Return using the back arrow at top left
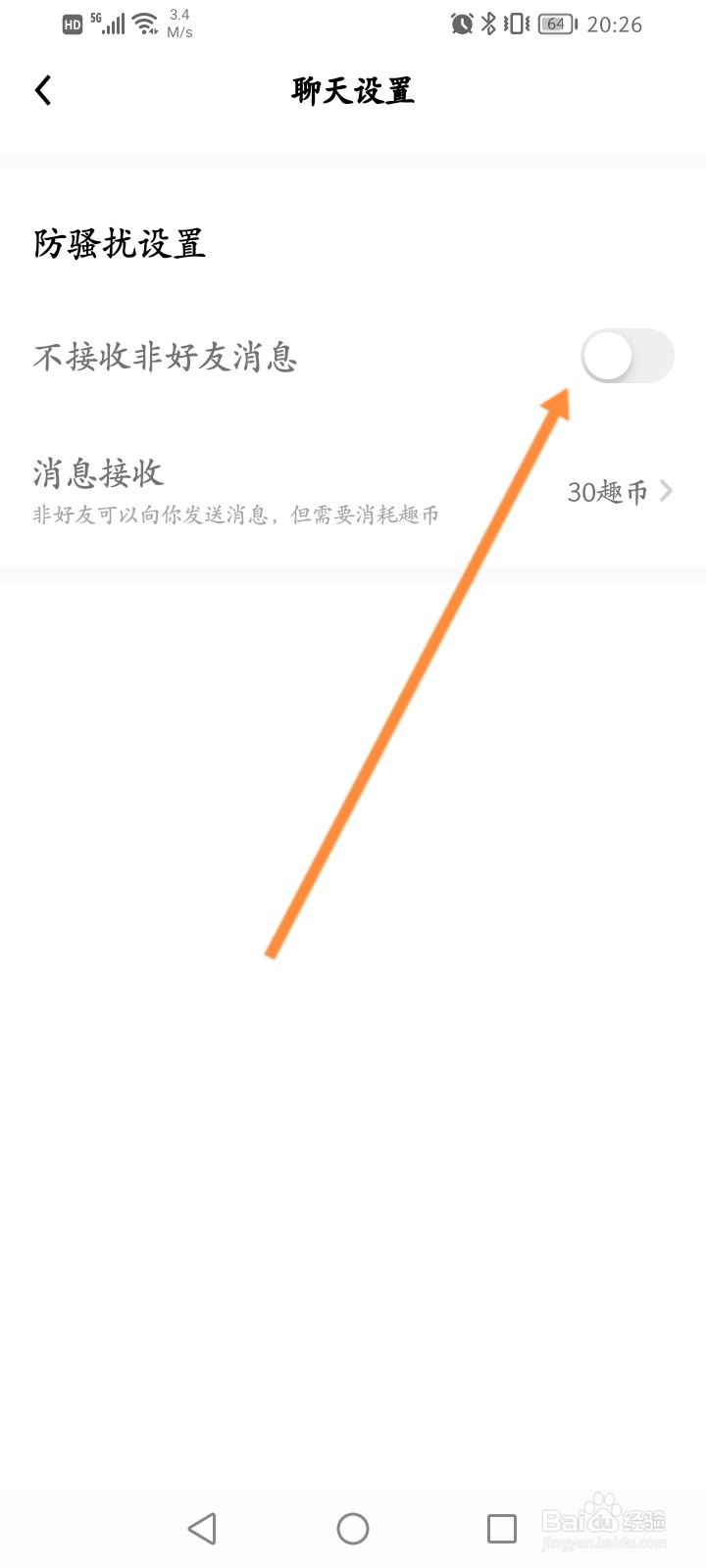This screenshot has width=706, height=1568. coord(43,89)
